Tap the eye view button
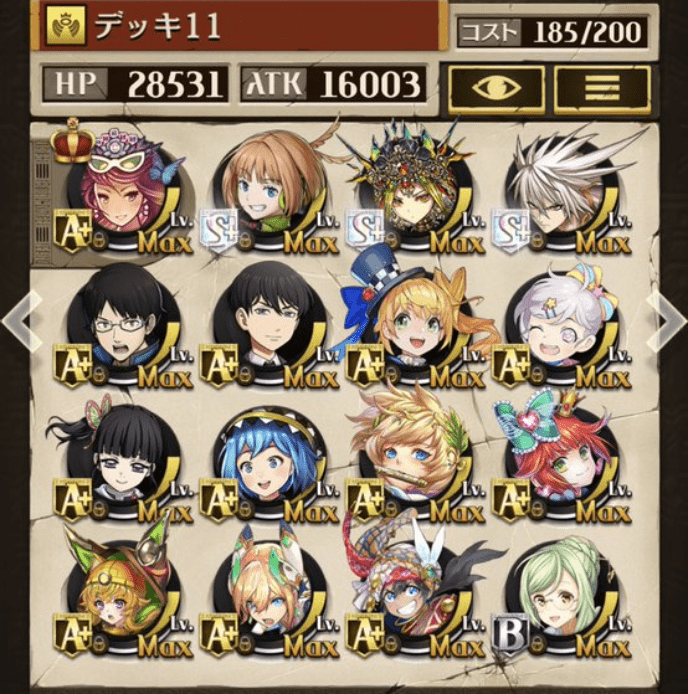The width and height of the screenshot is (688, 694). click(496, 88)
